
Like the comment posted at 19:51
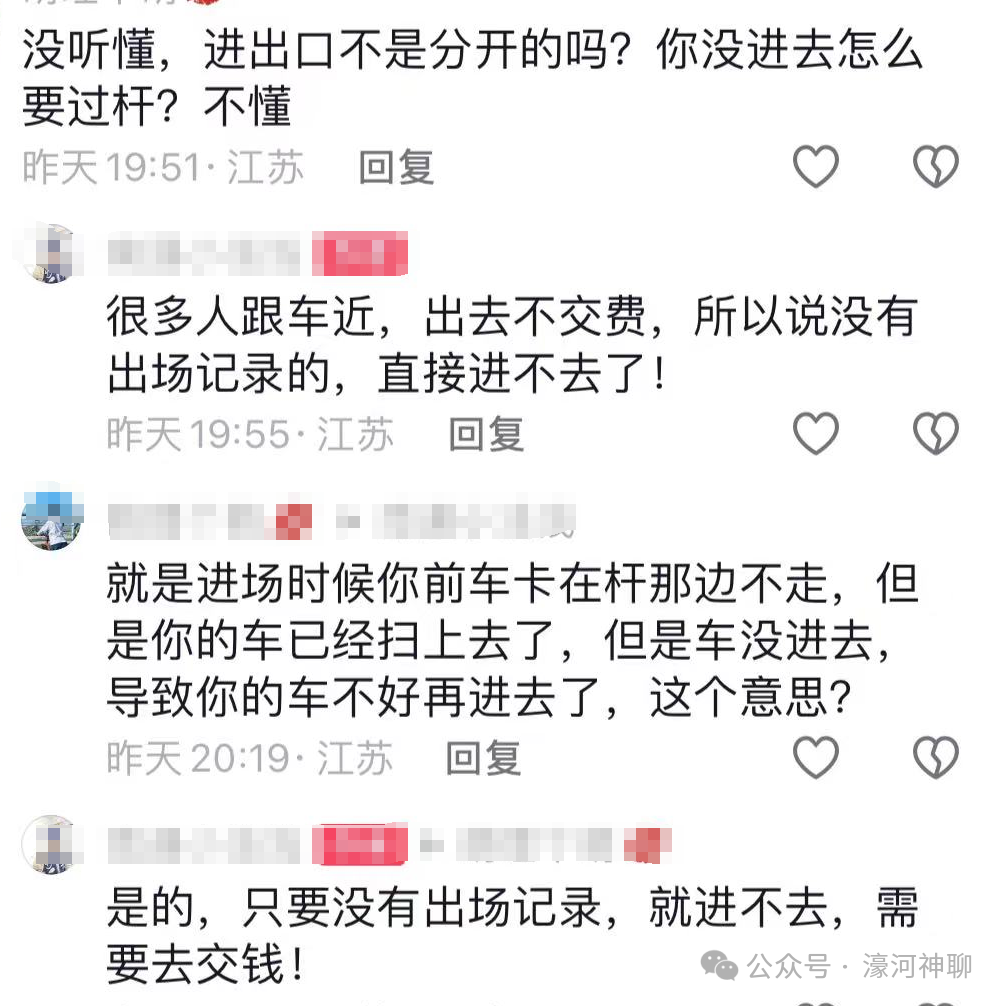815,166
